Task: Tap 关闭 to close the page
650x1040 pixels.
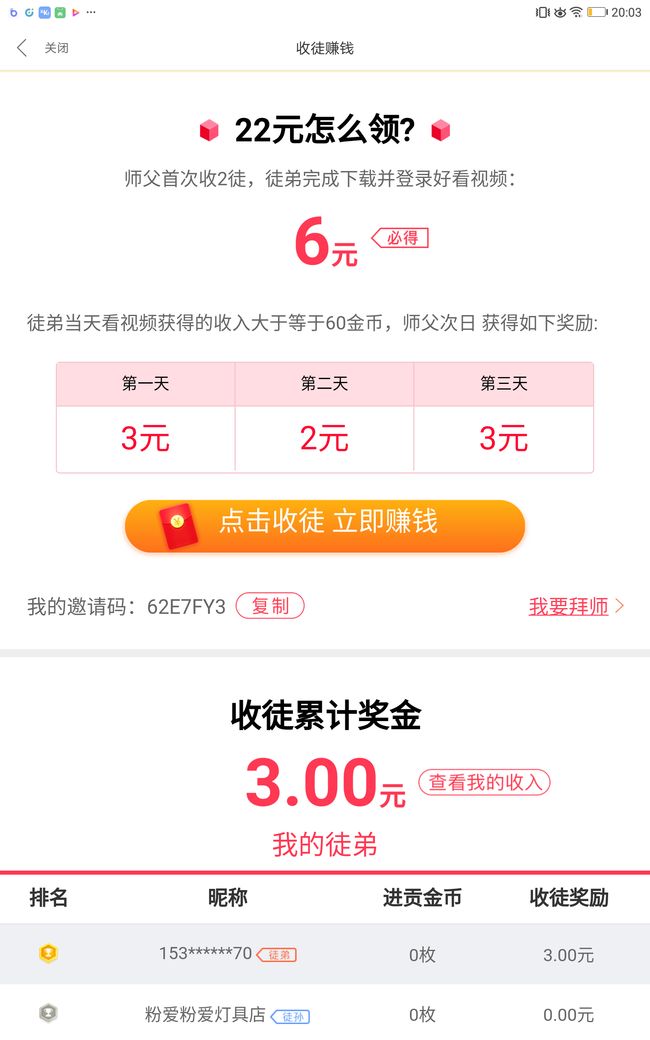Action: pyautogui.click(x=56, y=48)
